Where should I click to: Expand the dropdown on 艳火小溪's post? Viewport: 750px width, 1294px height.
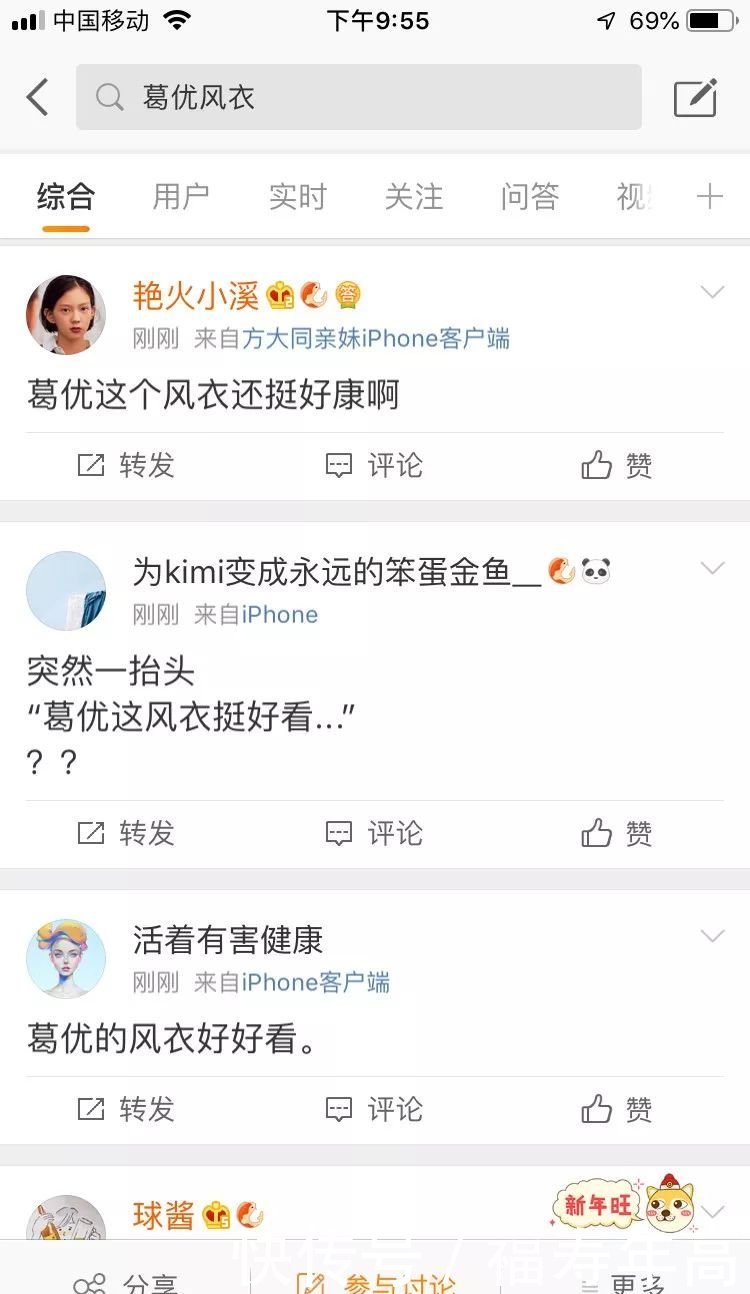click(712, 292)
